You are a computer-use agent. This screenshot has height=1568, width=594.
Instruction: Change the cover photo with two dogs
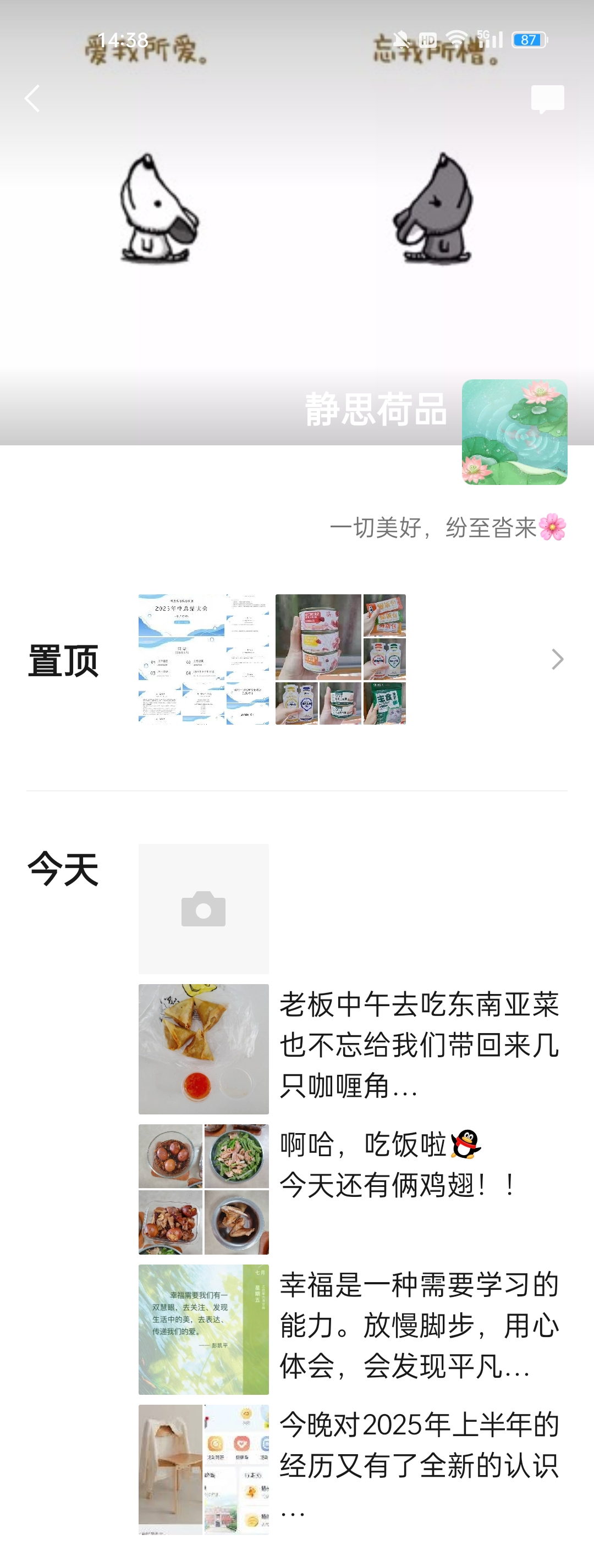click(x=296, y=244)
